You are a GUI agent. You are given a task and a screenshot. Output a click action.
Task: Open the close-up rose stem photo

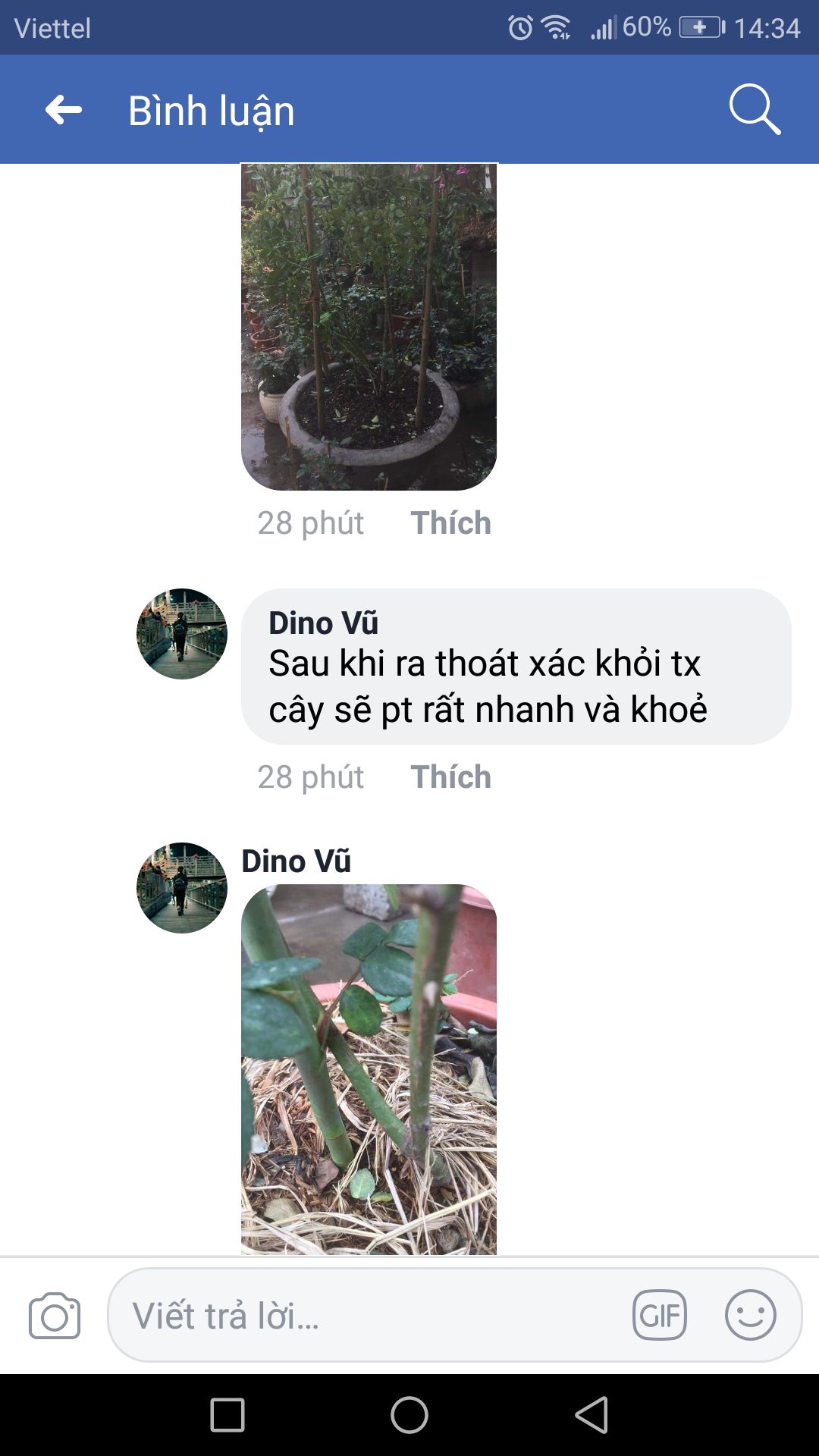coord(369,1069)
